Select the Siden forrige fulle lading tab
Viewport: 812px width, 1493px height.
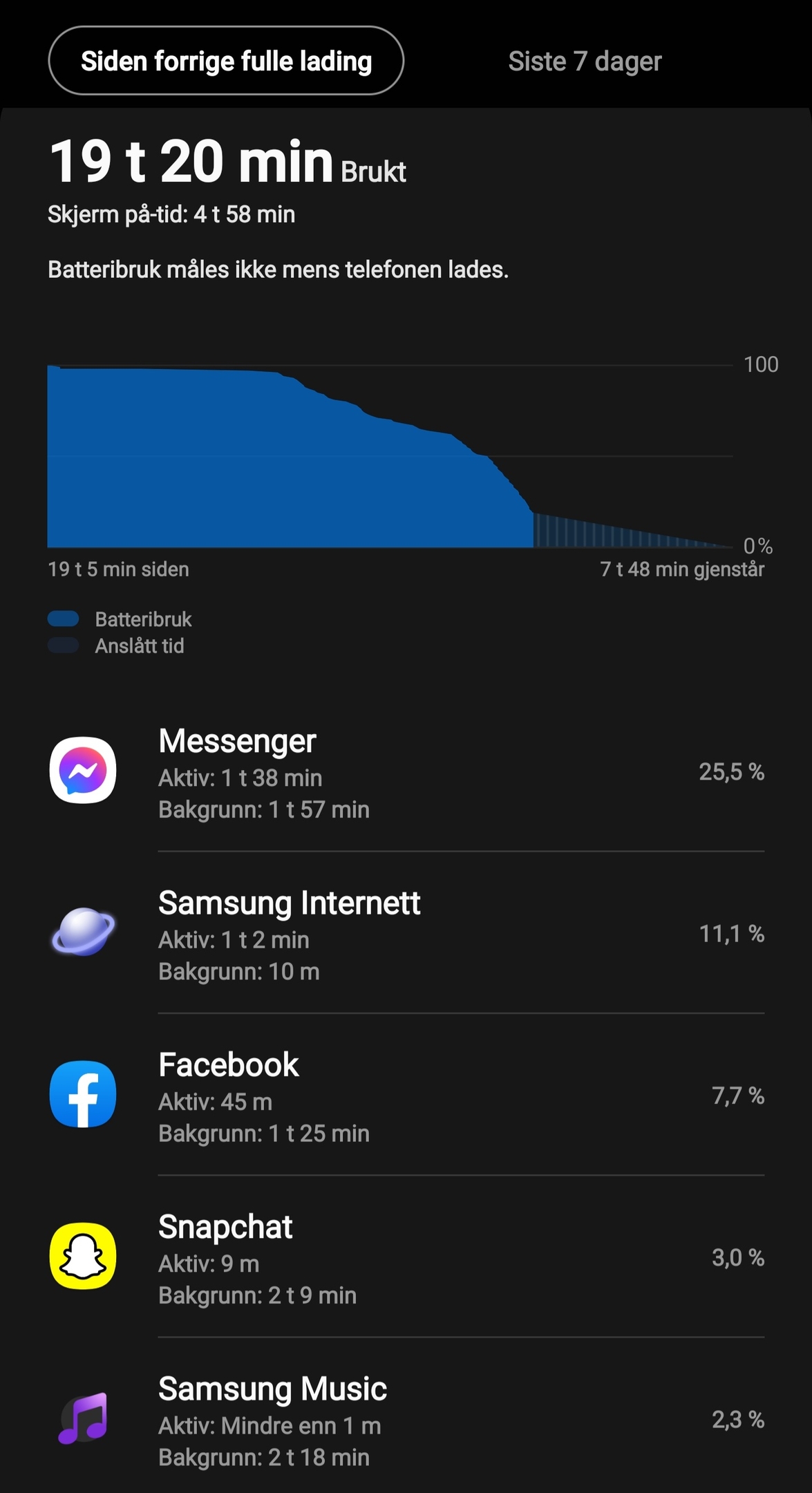pos(226,61)
